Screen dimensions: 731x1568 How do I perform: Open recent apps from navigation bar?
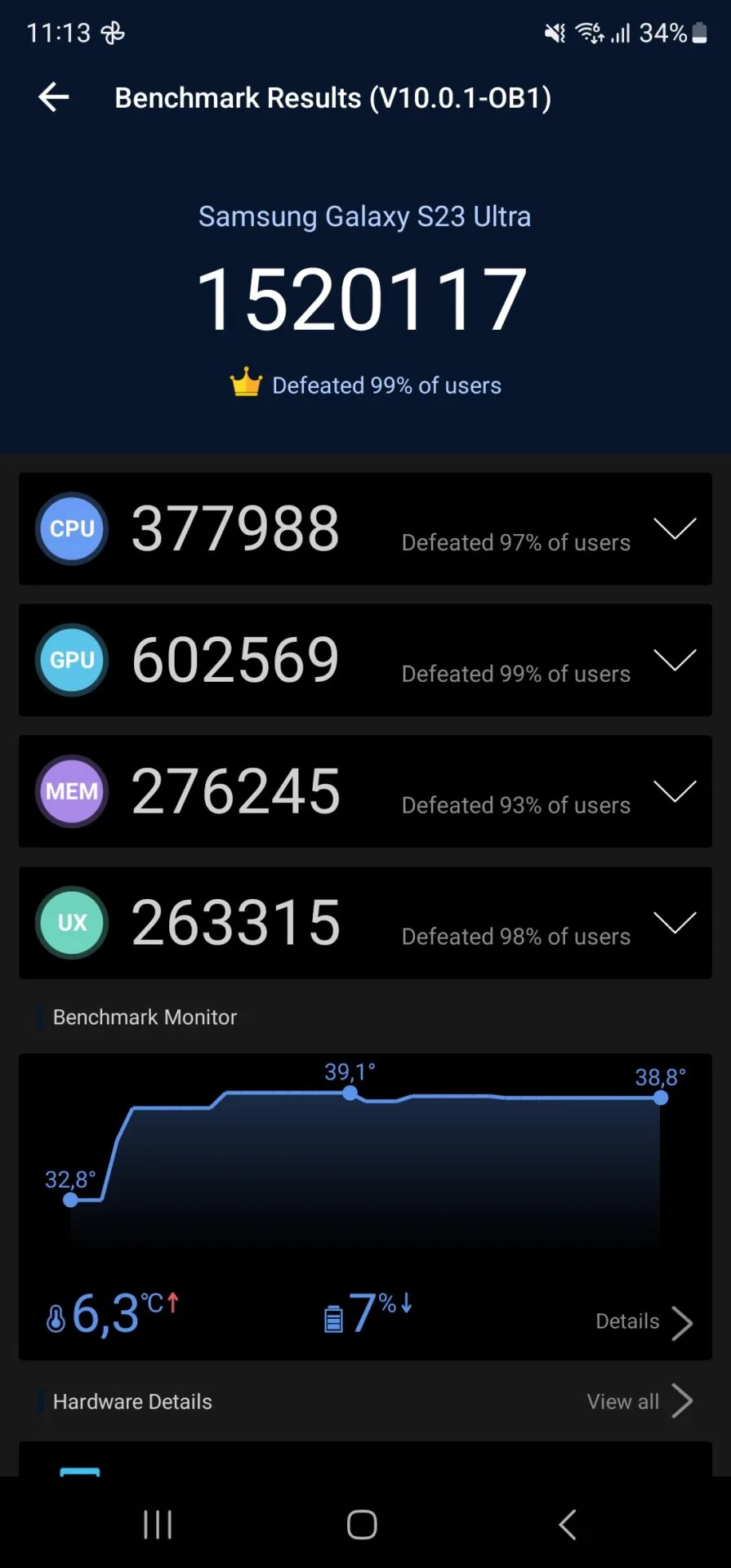pyautogui.click(x=158, y=1524)
